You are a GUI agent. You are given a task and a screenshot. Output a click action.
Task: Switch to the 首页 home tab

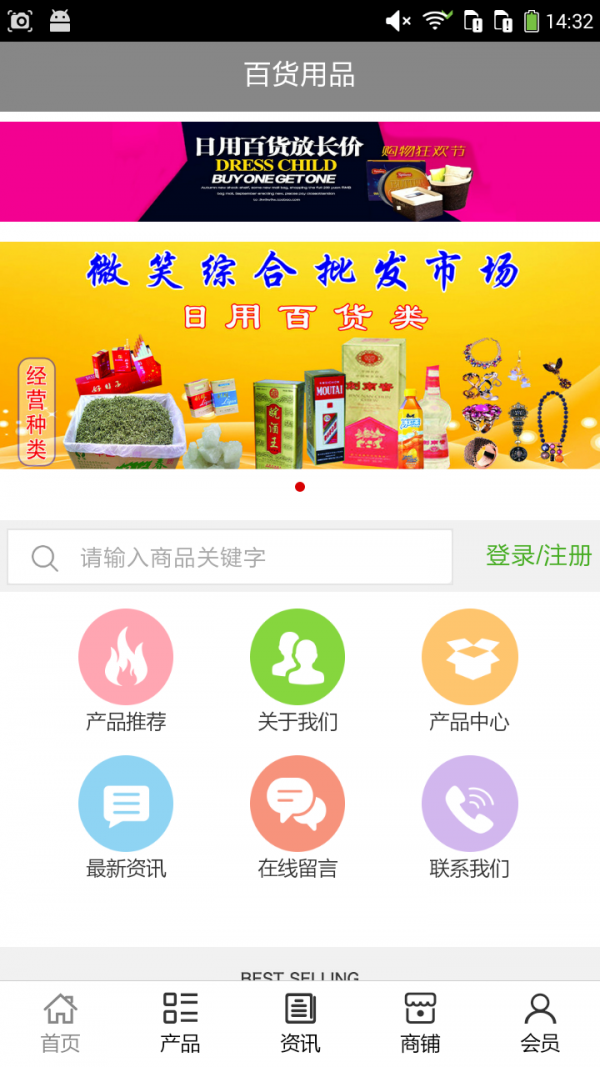(x=60, y=1023)
